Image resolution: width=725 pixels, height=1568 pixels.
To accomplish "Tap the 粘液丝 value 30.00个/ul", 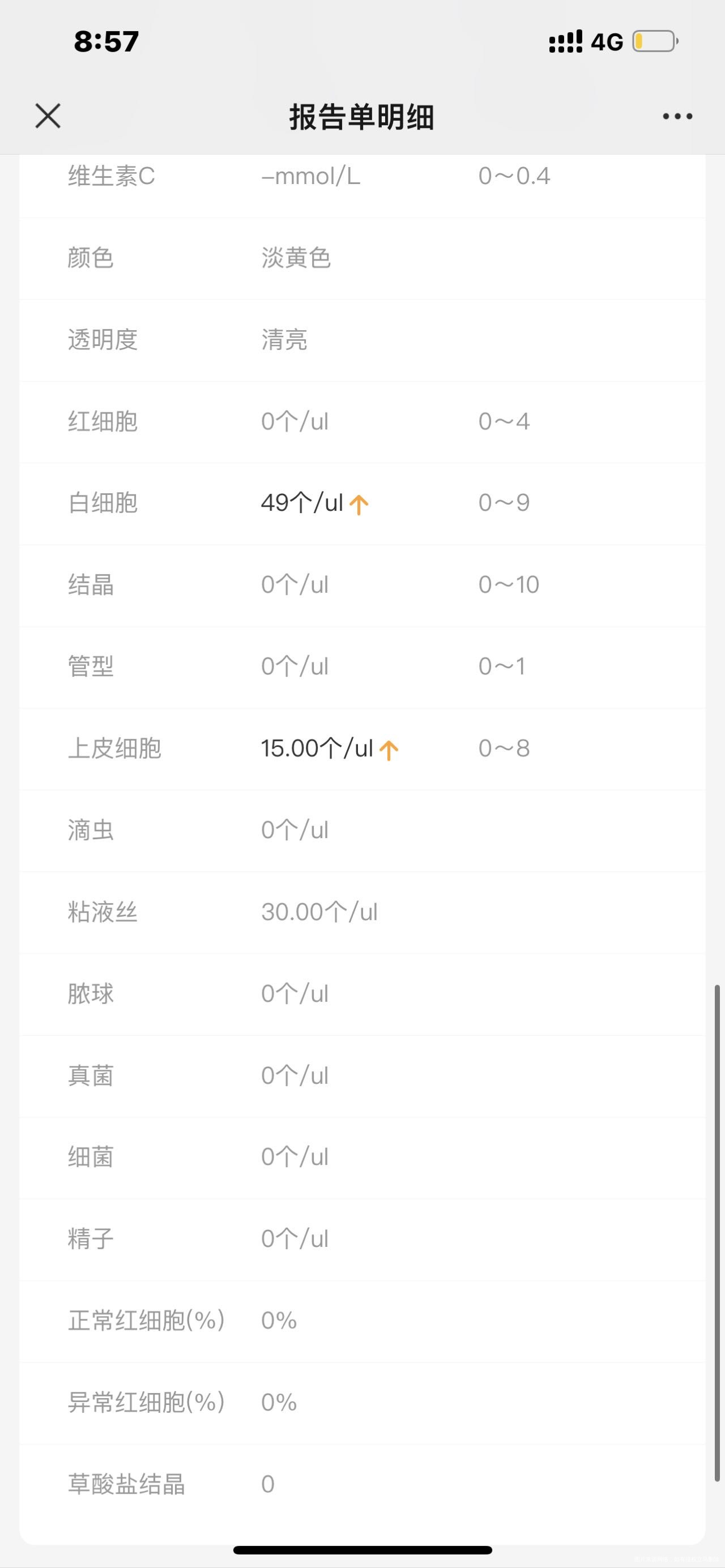I will pos(319,912).
